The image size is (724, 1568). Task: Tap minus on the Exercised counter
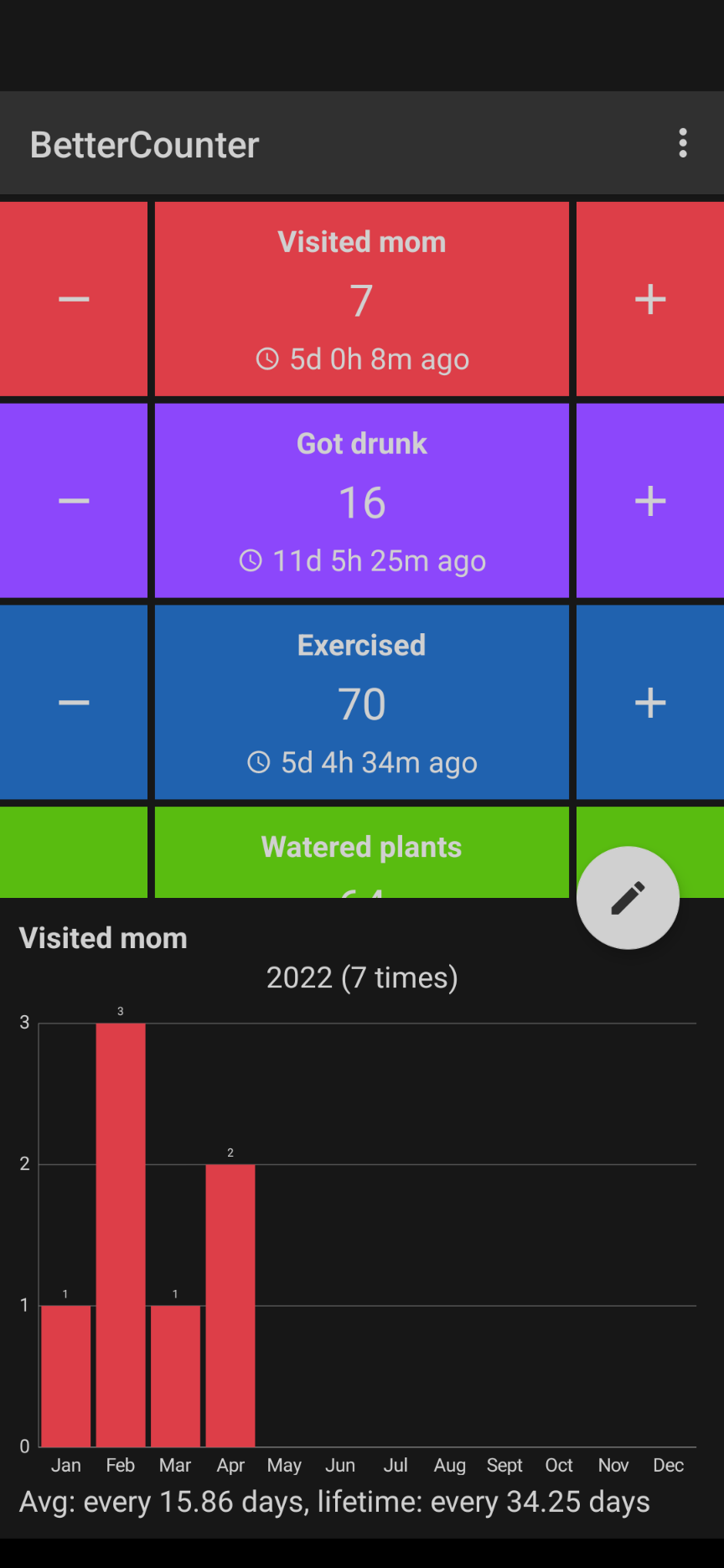(x=74, y=703)
